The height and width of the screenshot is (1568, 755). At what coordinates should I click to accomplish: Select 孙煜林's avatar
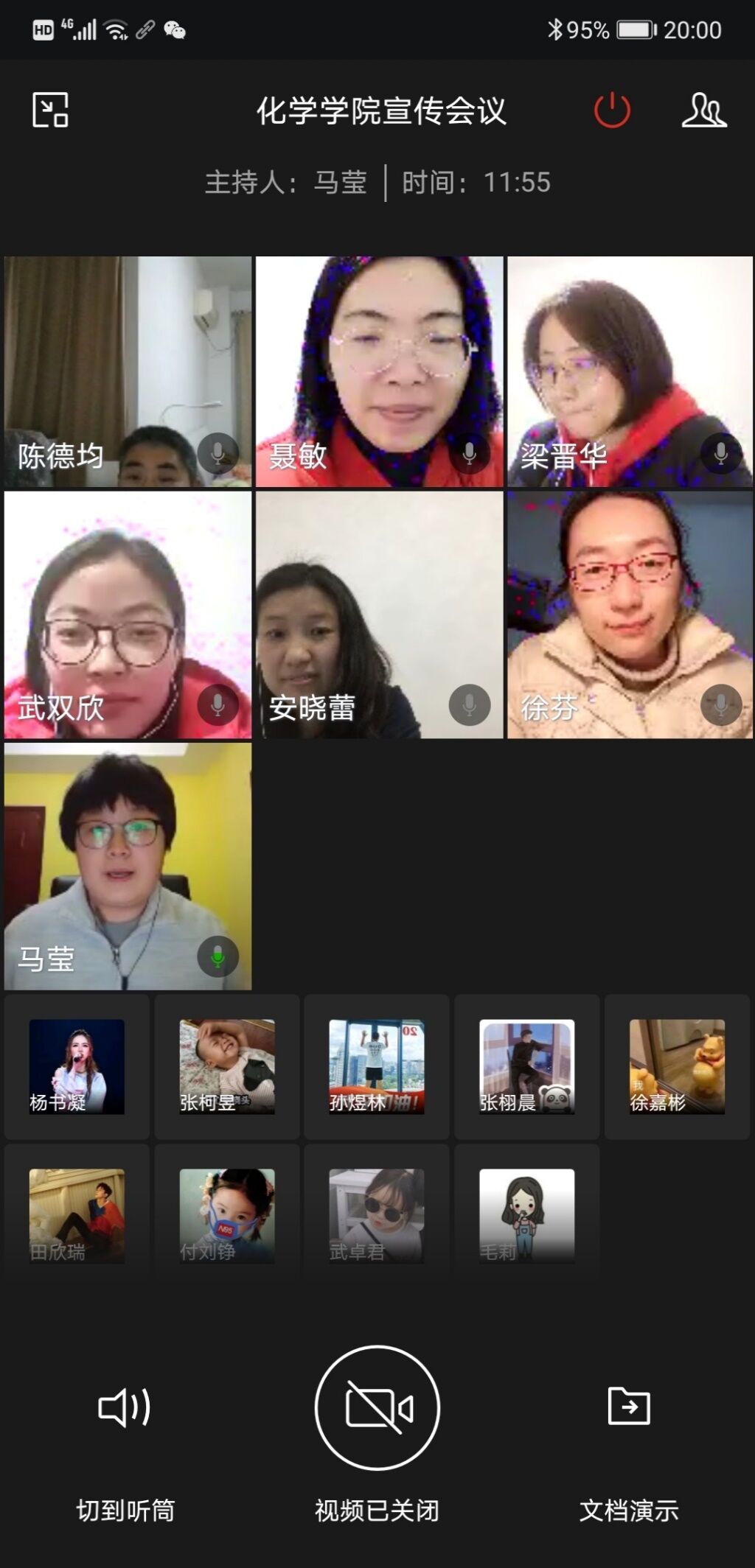pyautogui.click(x=377, y=1066)
